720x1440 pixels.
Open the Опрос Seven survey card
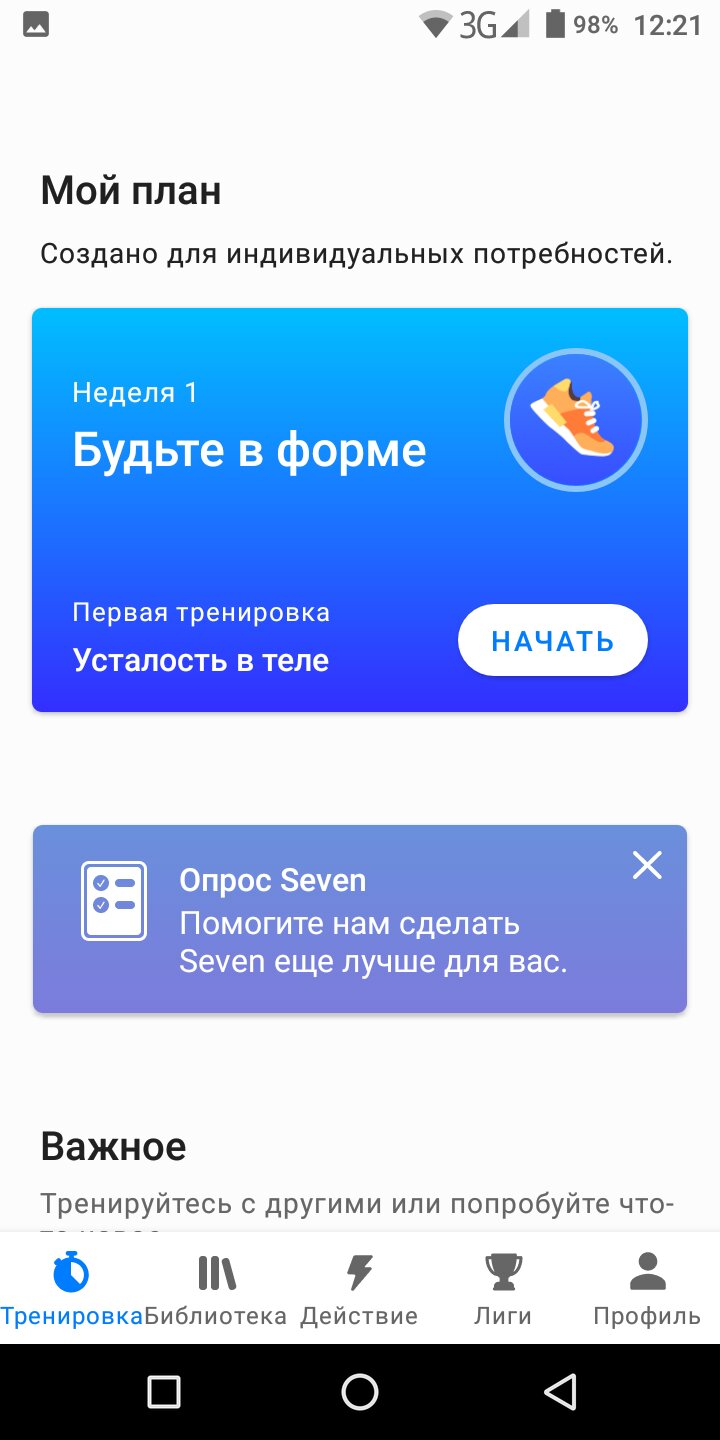pos(360,919)
